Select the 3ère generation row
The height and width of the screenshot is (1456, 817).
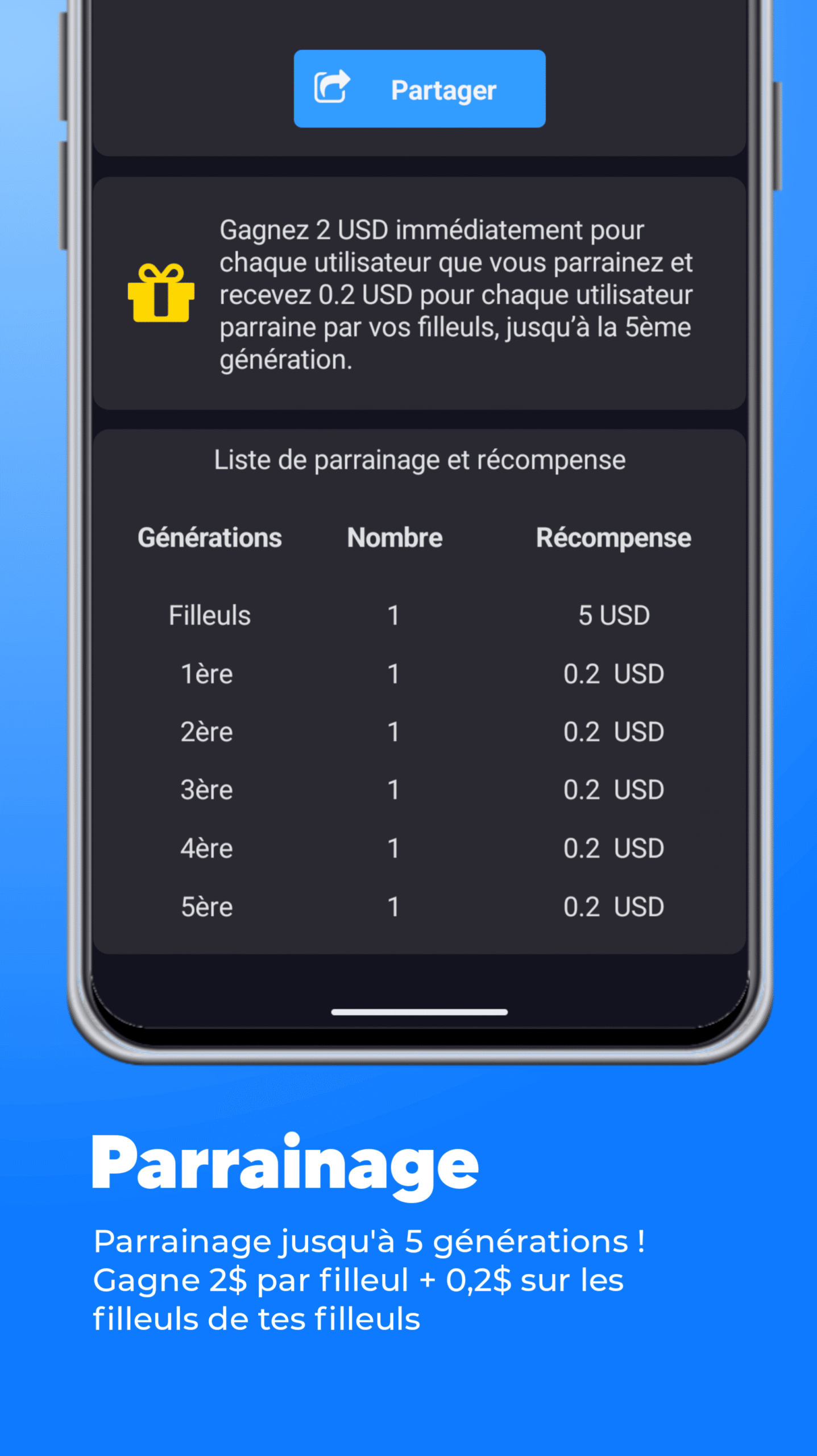pos(206,790)
